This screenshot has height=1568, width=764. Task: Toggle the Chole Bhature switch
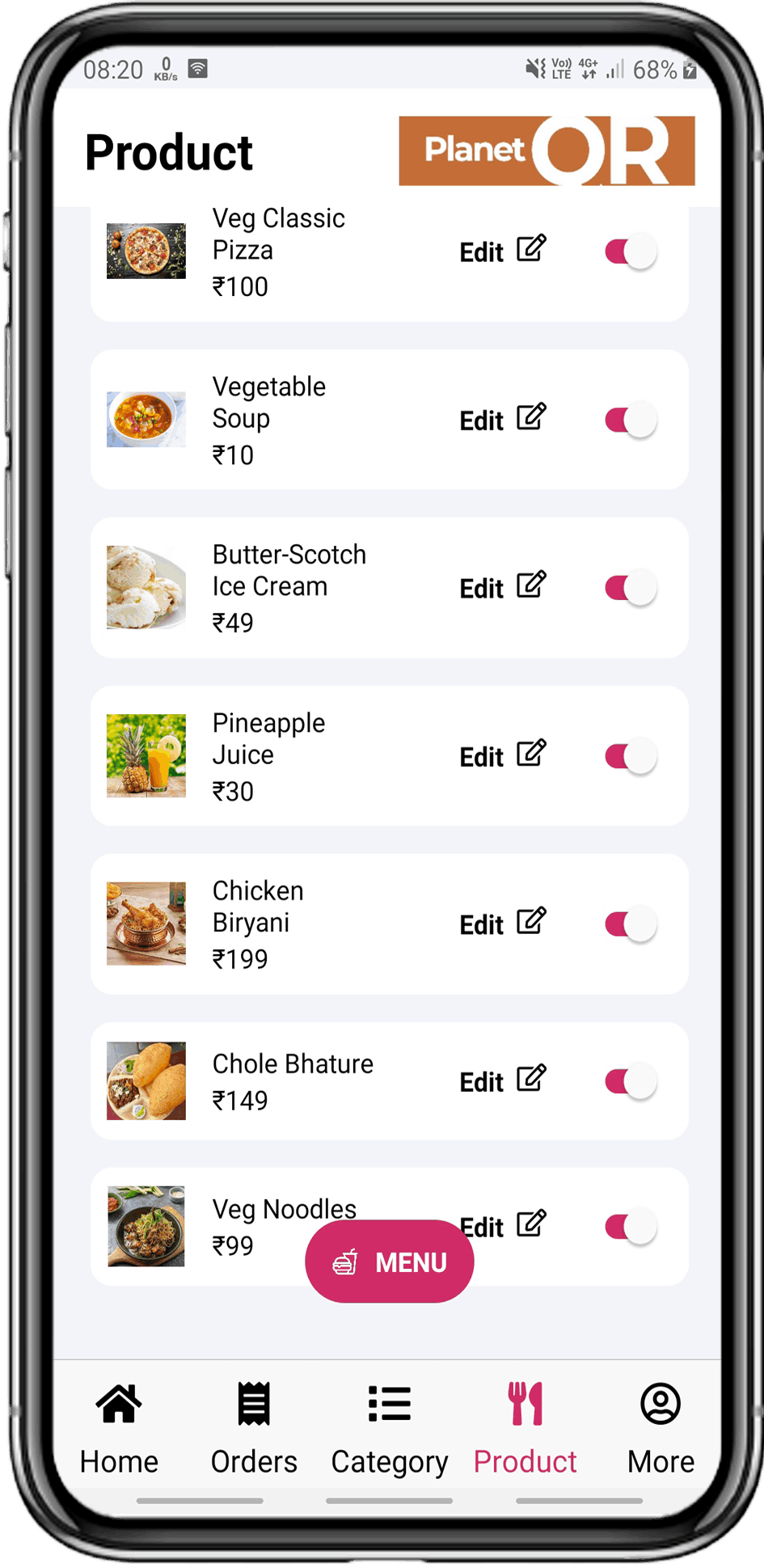[630, 1081]
